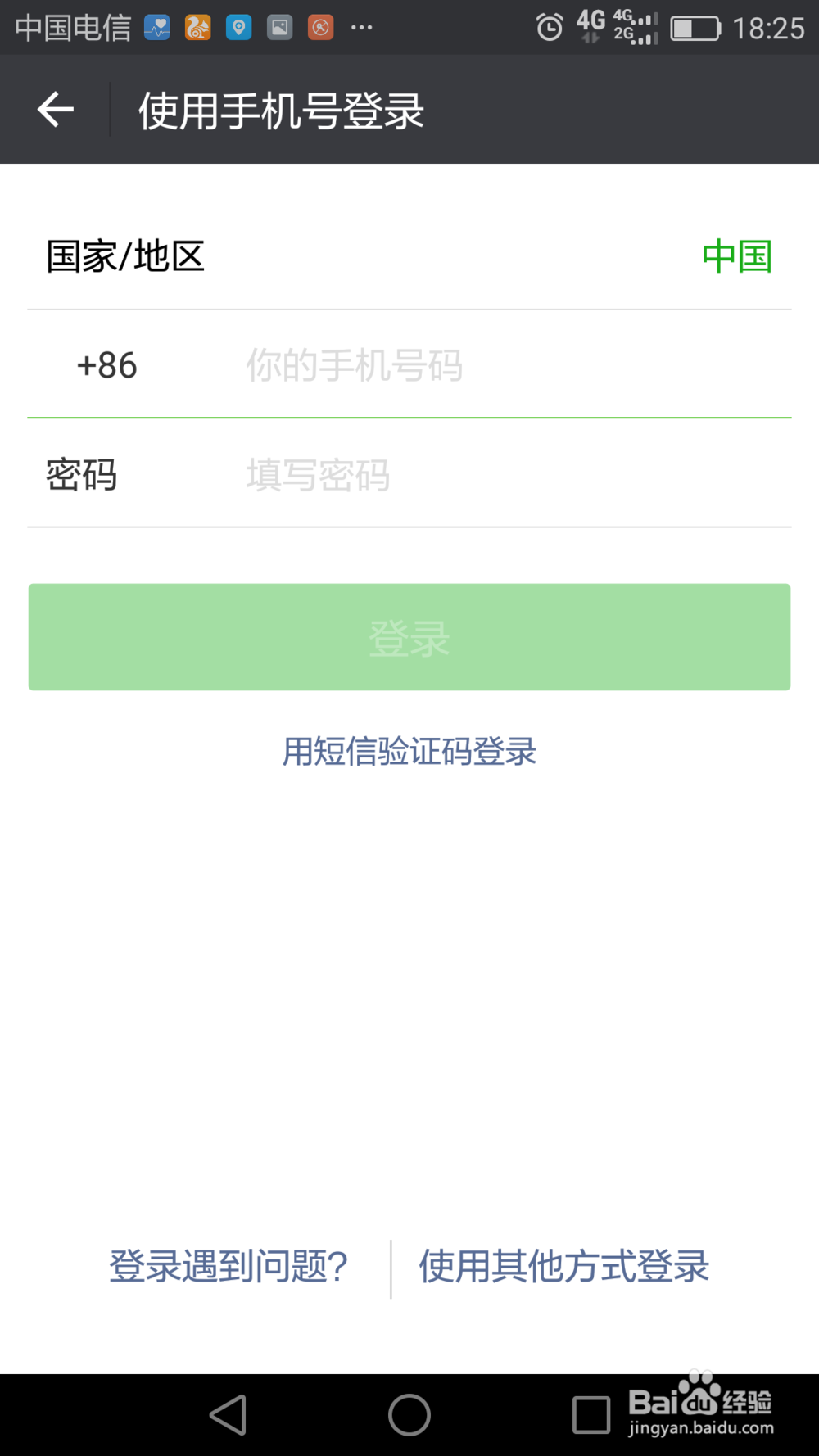Expand hidden notifications via the ellipsis indicator
The width and height of the screenshot is (819, 1456).
click(361, 27)
